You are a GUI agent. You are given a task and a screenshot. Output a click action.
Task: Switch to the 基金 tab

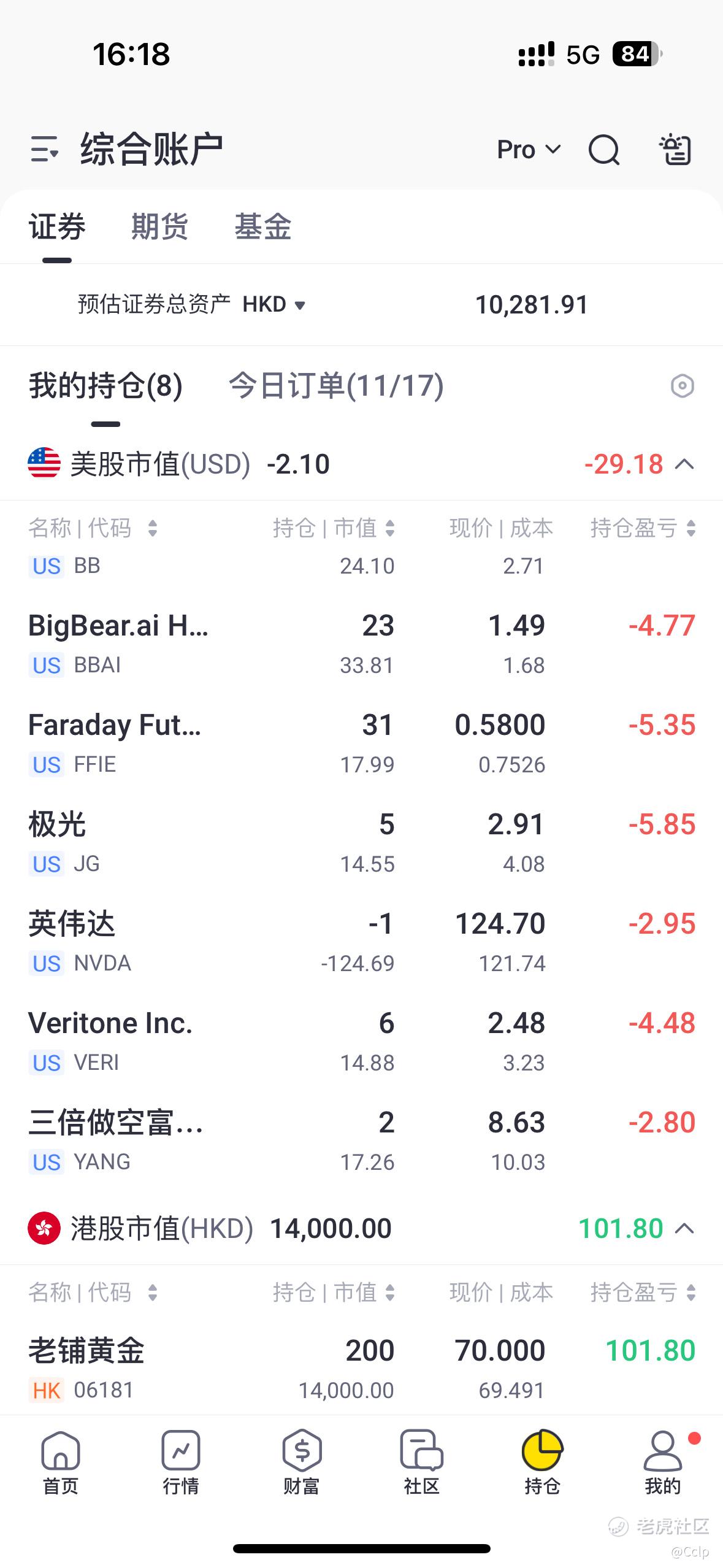pos(262,226)
